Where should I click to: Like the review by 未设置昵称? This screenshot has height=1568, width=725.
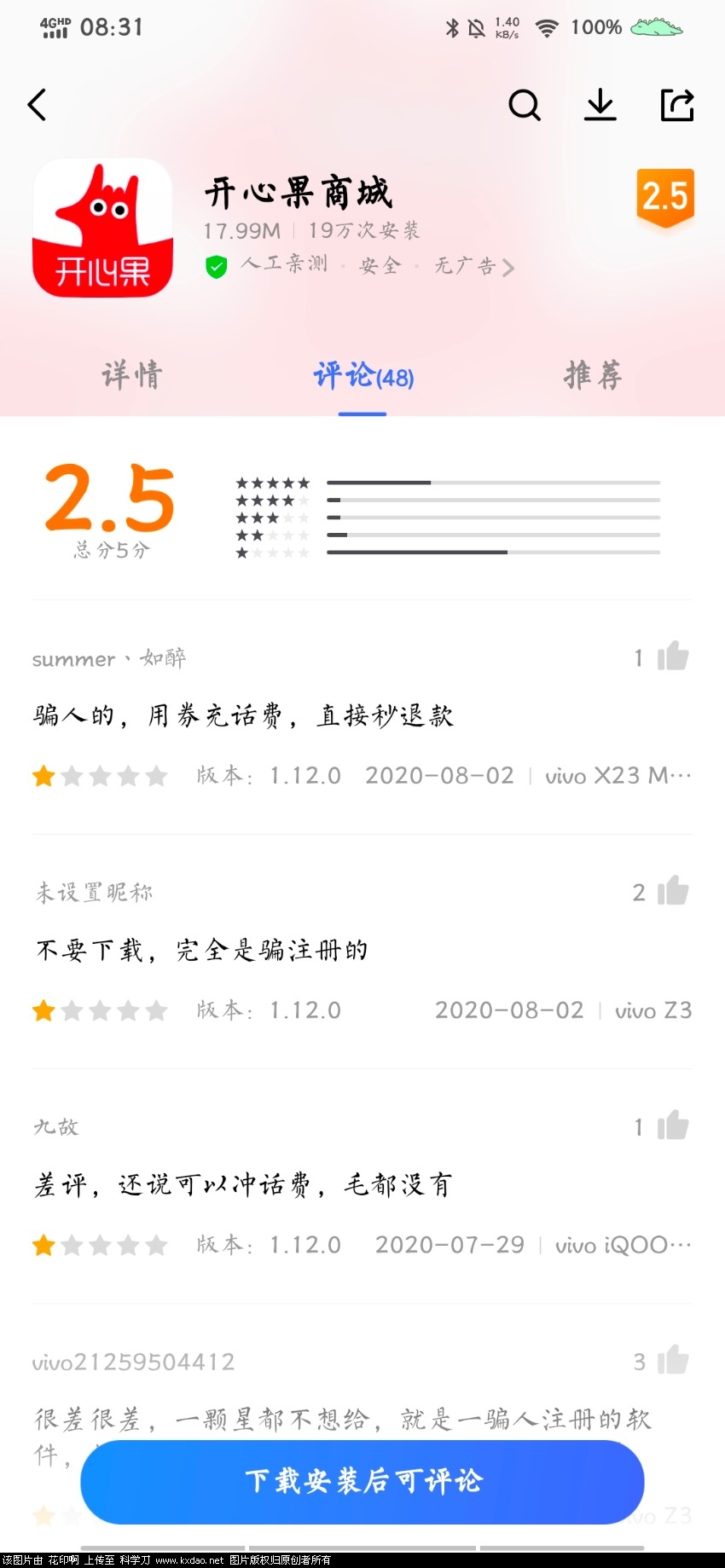pyautogui.click(x=672, y=891)
